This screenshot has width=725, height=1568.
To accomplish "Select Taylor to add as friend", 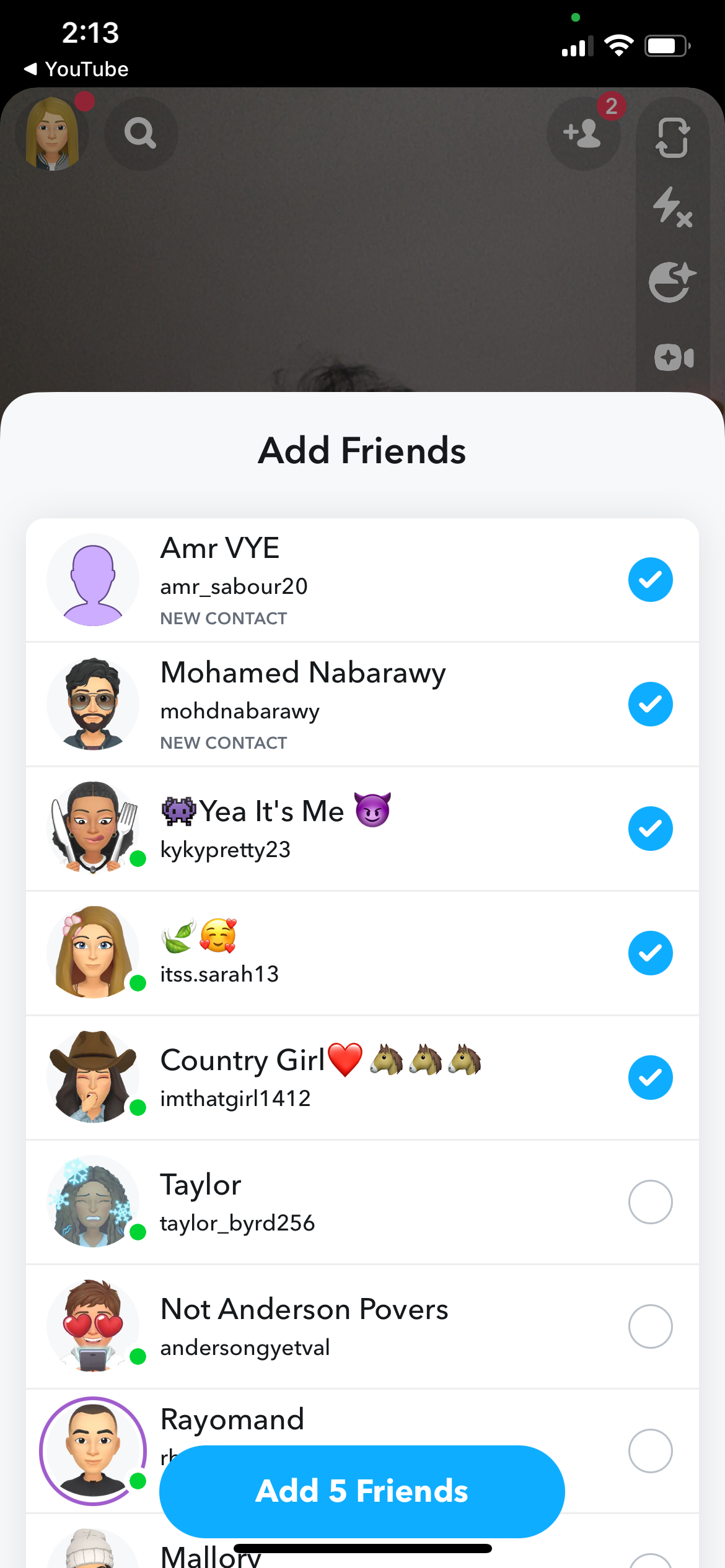I will [650, 1201].
